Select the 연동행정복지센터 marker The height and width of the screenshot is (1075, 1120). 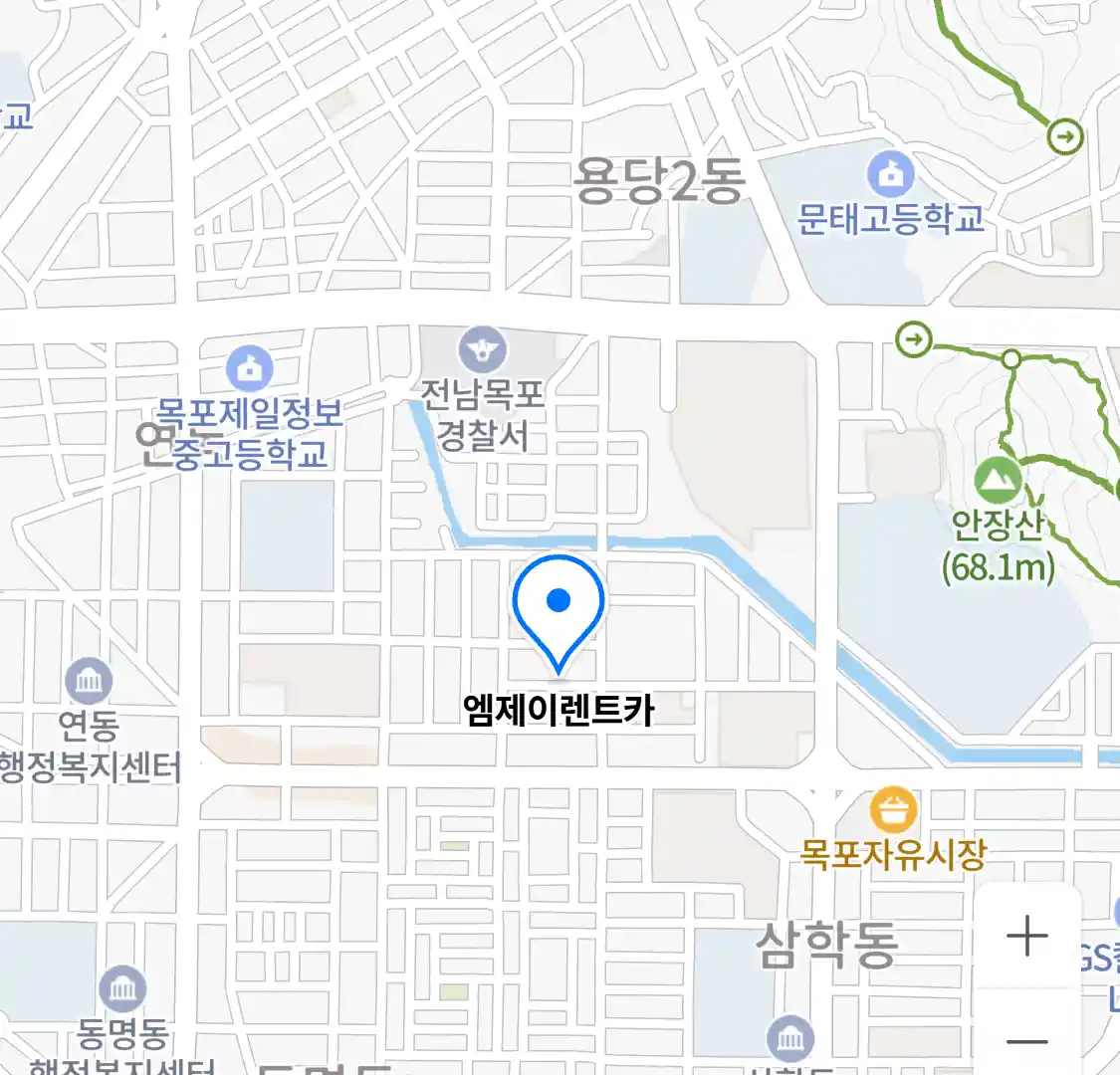tap(89, 682)
